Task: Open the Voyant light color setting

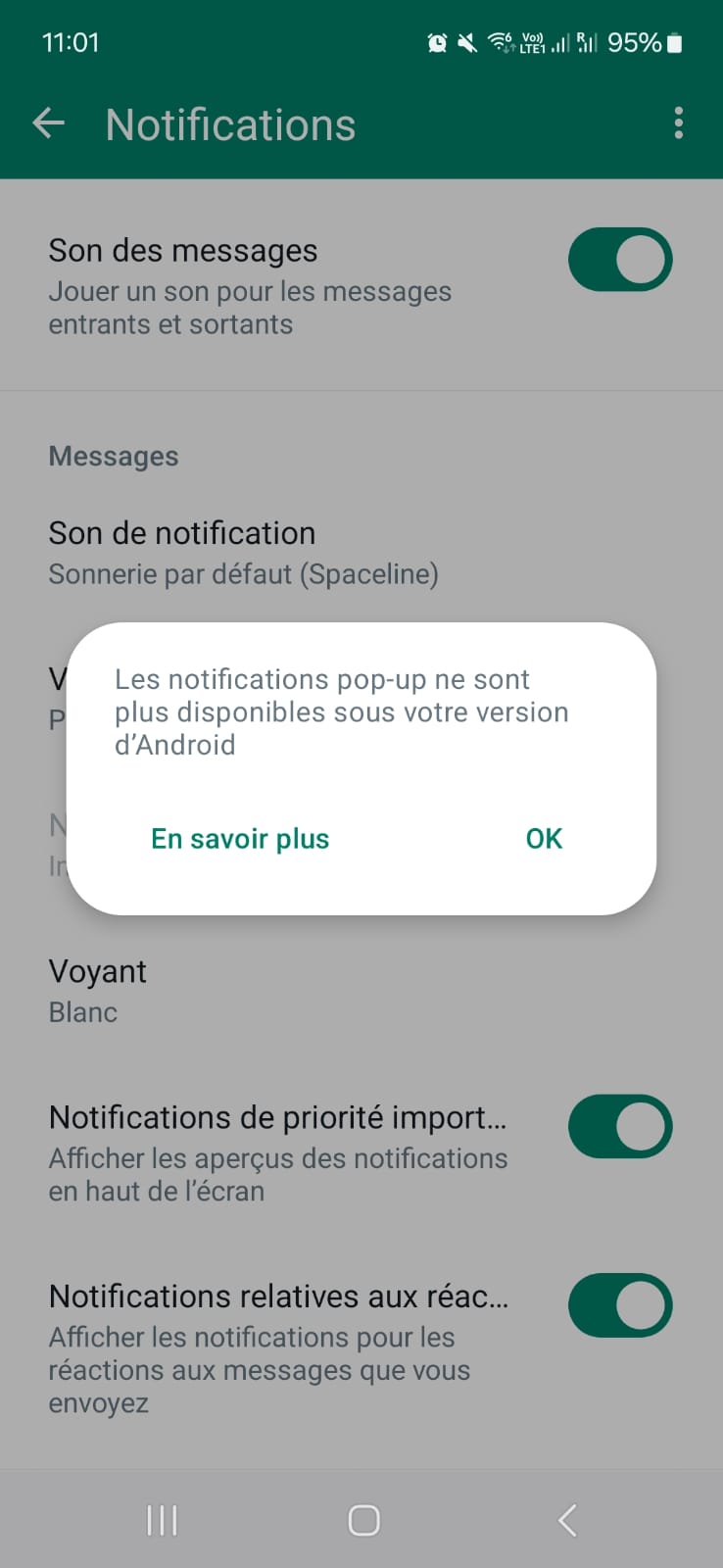Action: [98, 990]
